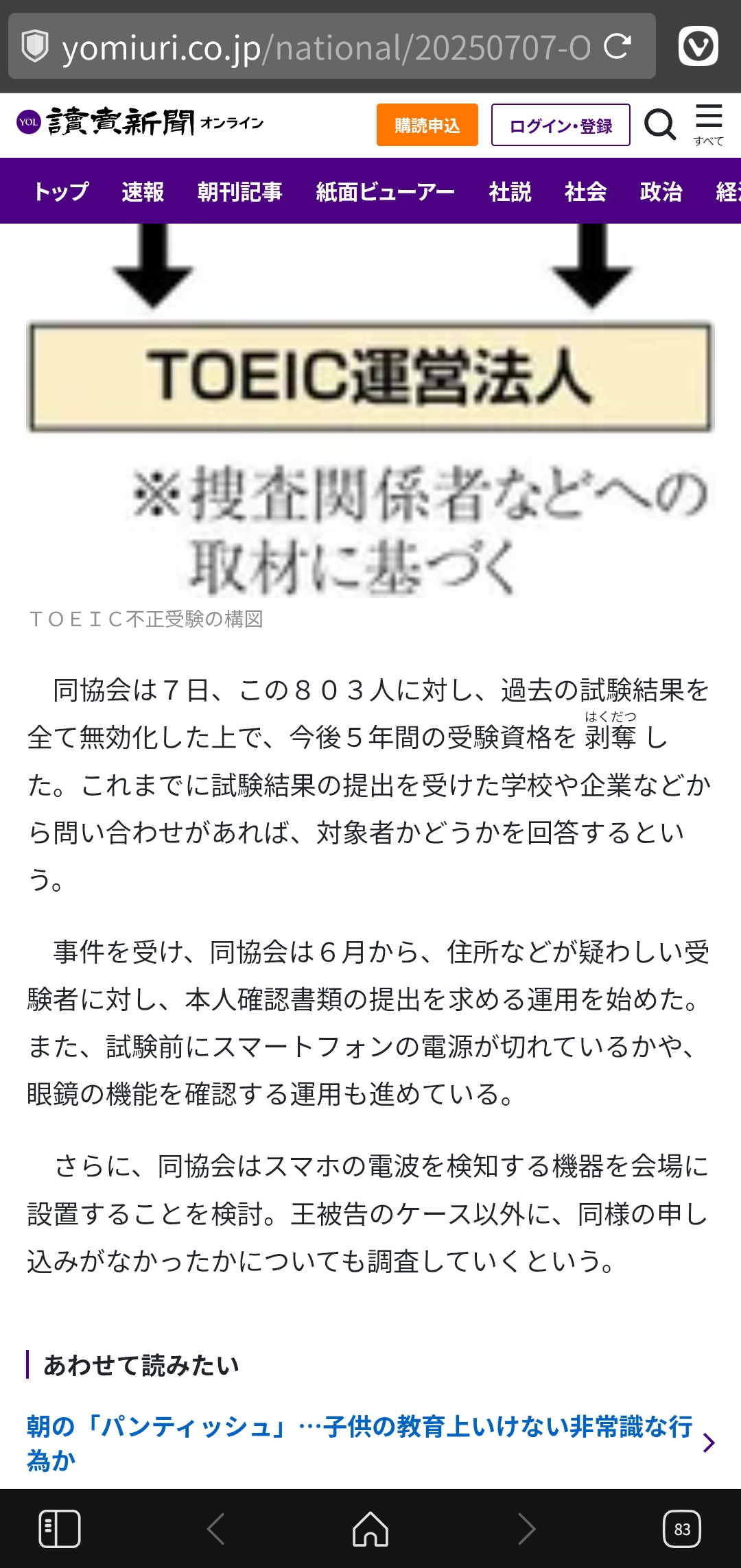The height and width of the screenshot is (1568, 741).
Task: Go to the 社説 section
Action: click(x=510, y=191)
